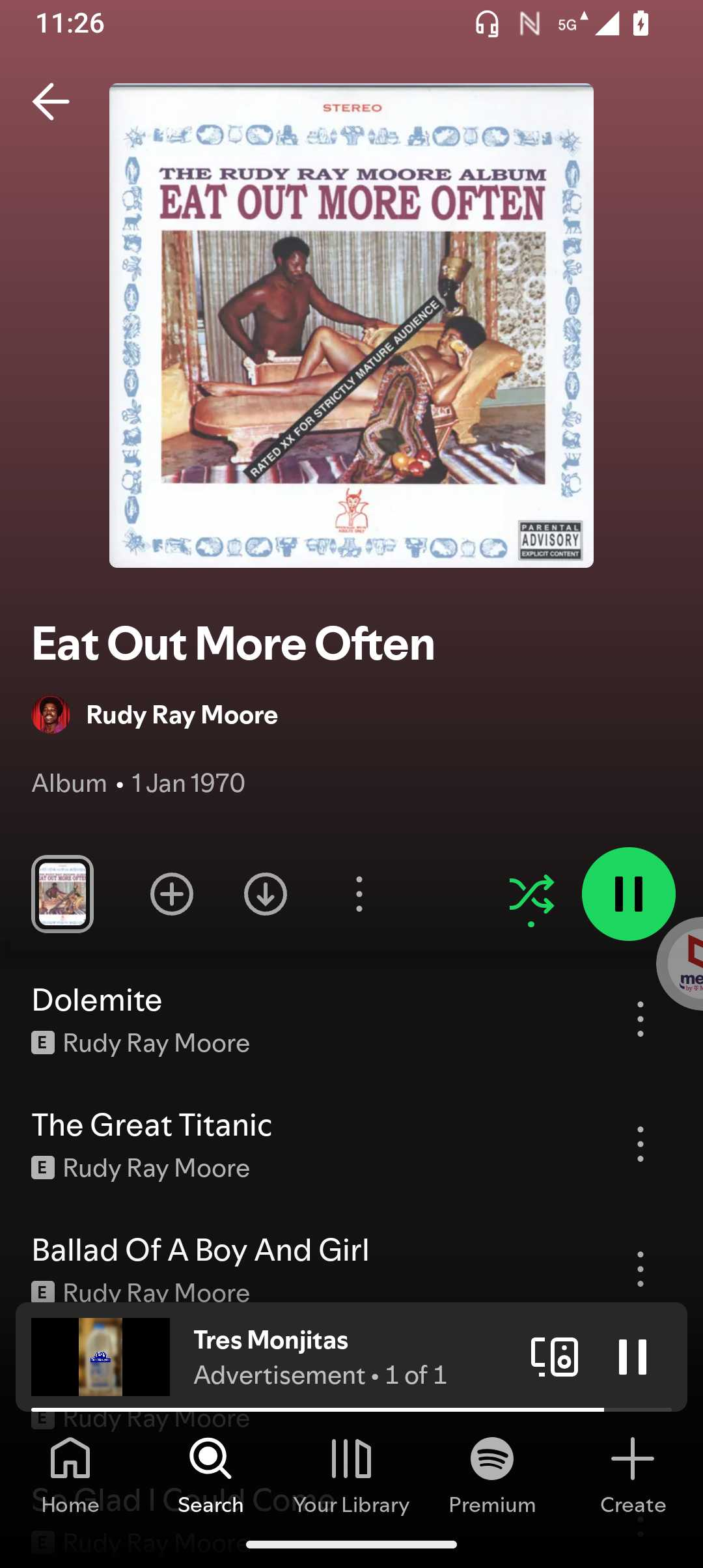Play the track Dolemite
Viewport: 703px width, 1568px height.
point(260,1019)
